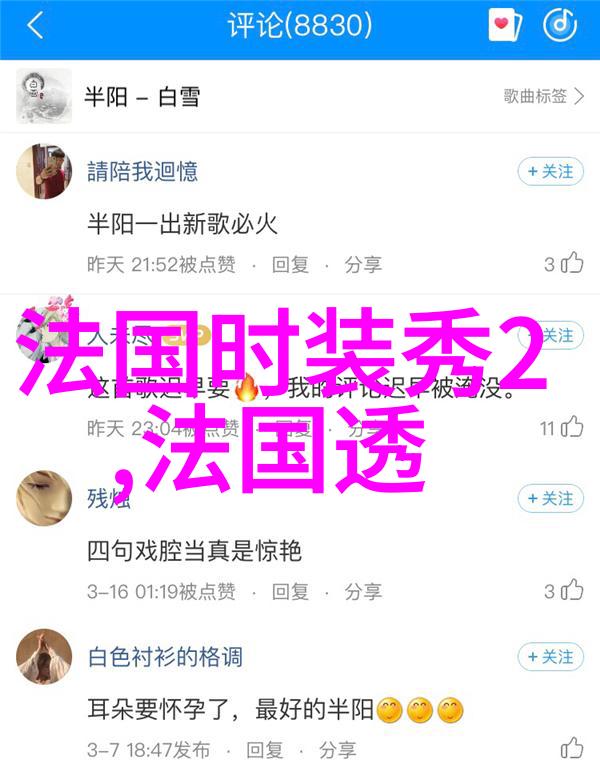
Task: Reply to 四句戏腔当真是惊艳 comment
Action: click(x=290, y=591)
